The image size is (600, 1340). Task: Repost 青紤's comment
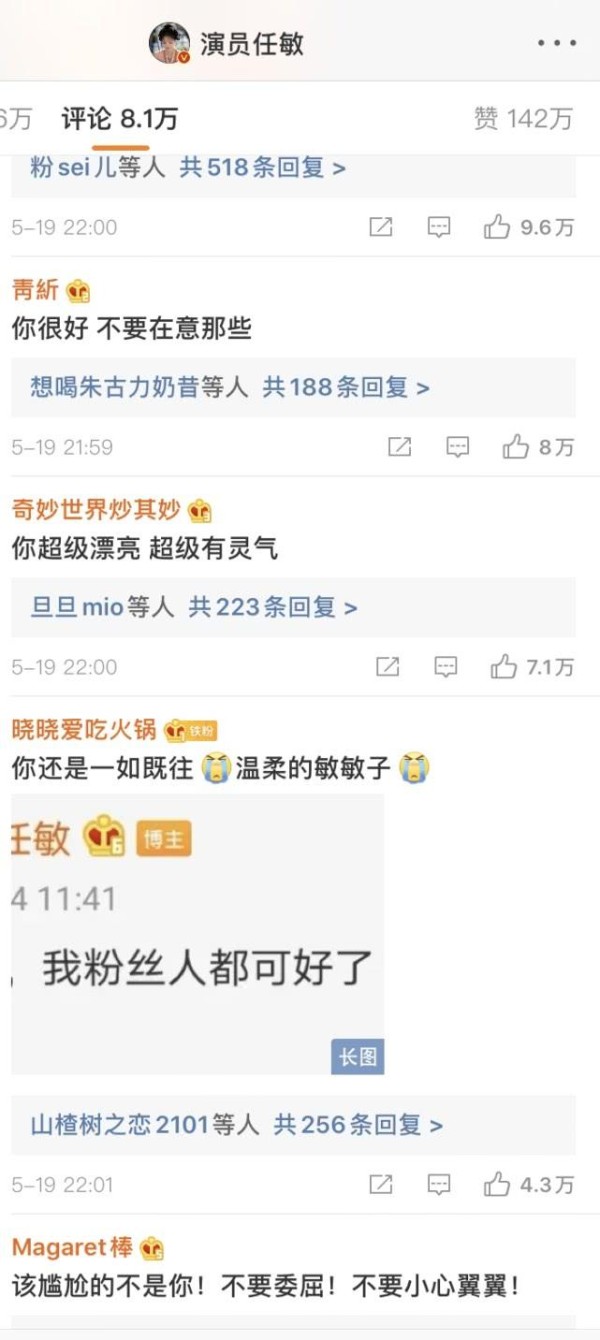(x=399, y=447)
